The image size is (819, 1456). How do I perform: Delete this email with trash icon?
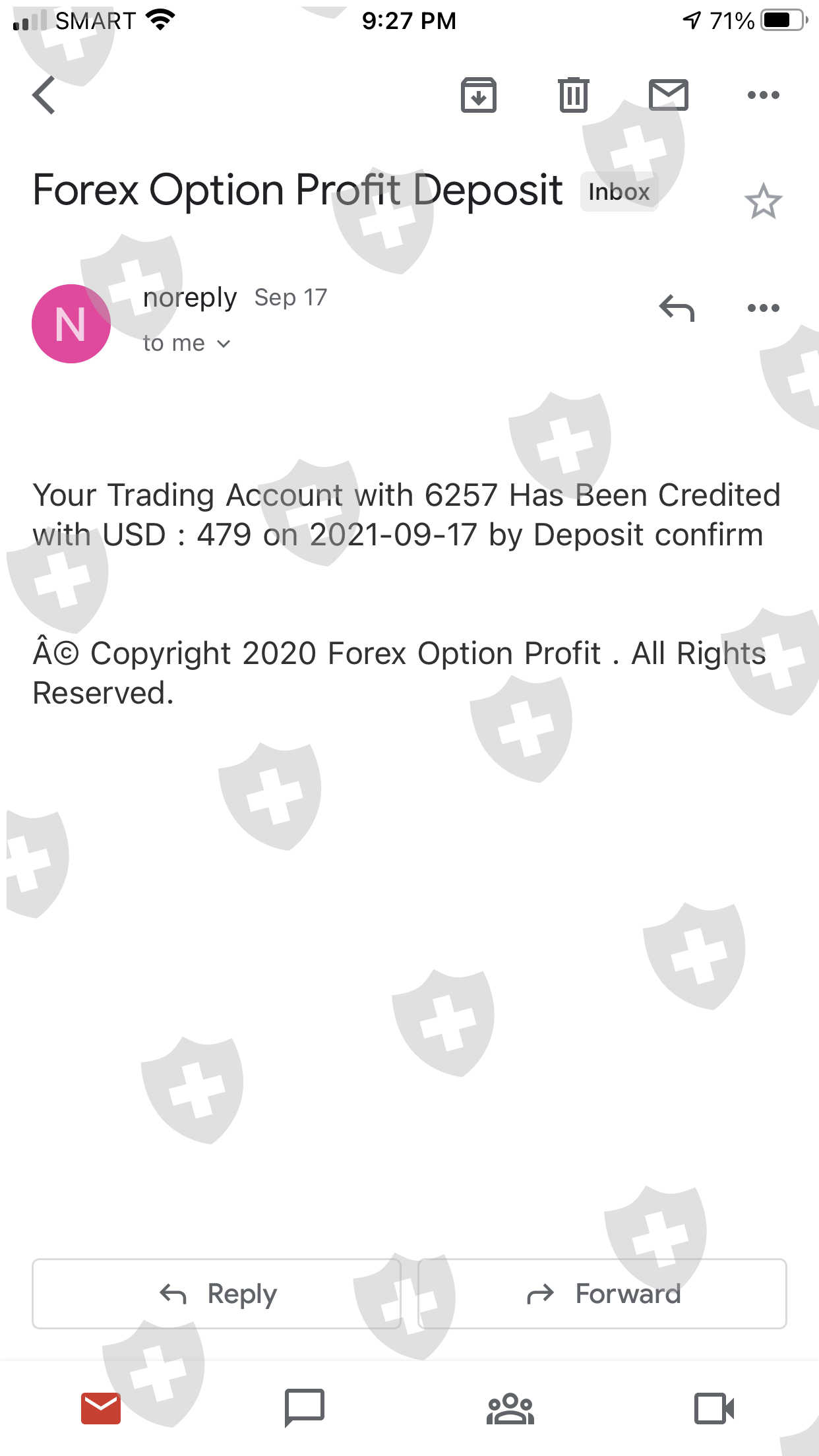click(573, 95)
